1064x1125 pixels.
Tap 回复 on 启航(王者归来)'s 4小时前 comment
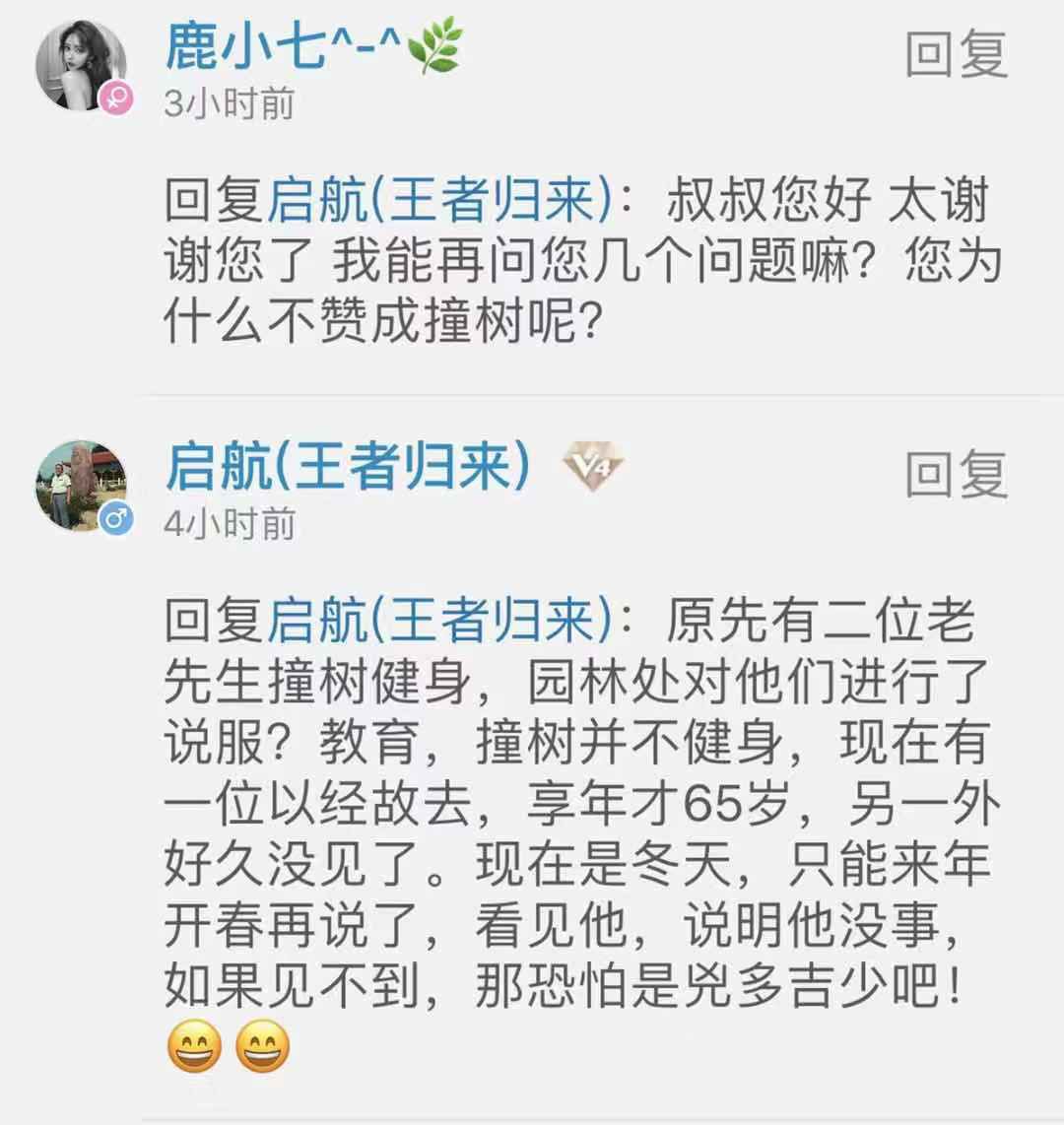point(956,476)
